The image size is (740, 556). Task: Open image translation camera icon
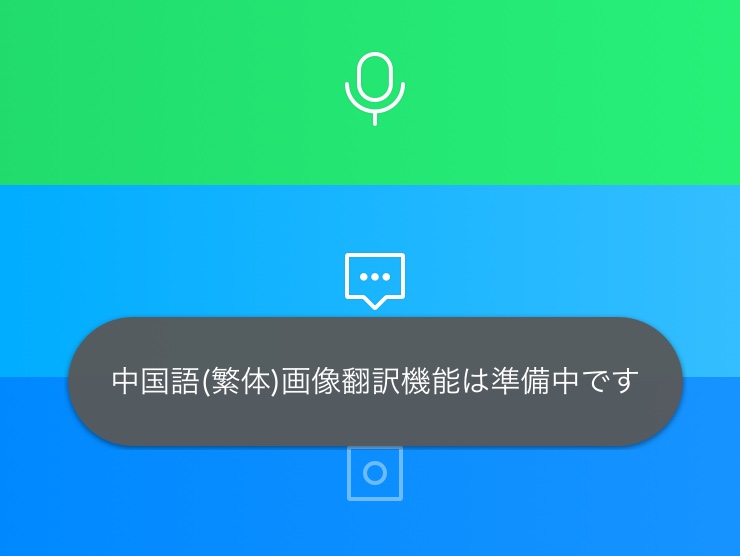click(375, 473)
